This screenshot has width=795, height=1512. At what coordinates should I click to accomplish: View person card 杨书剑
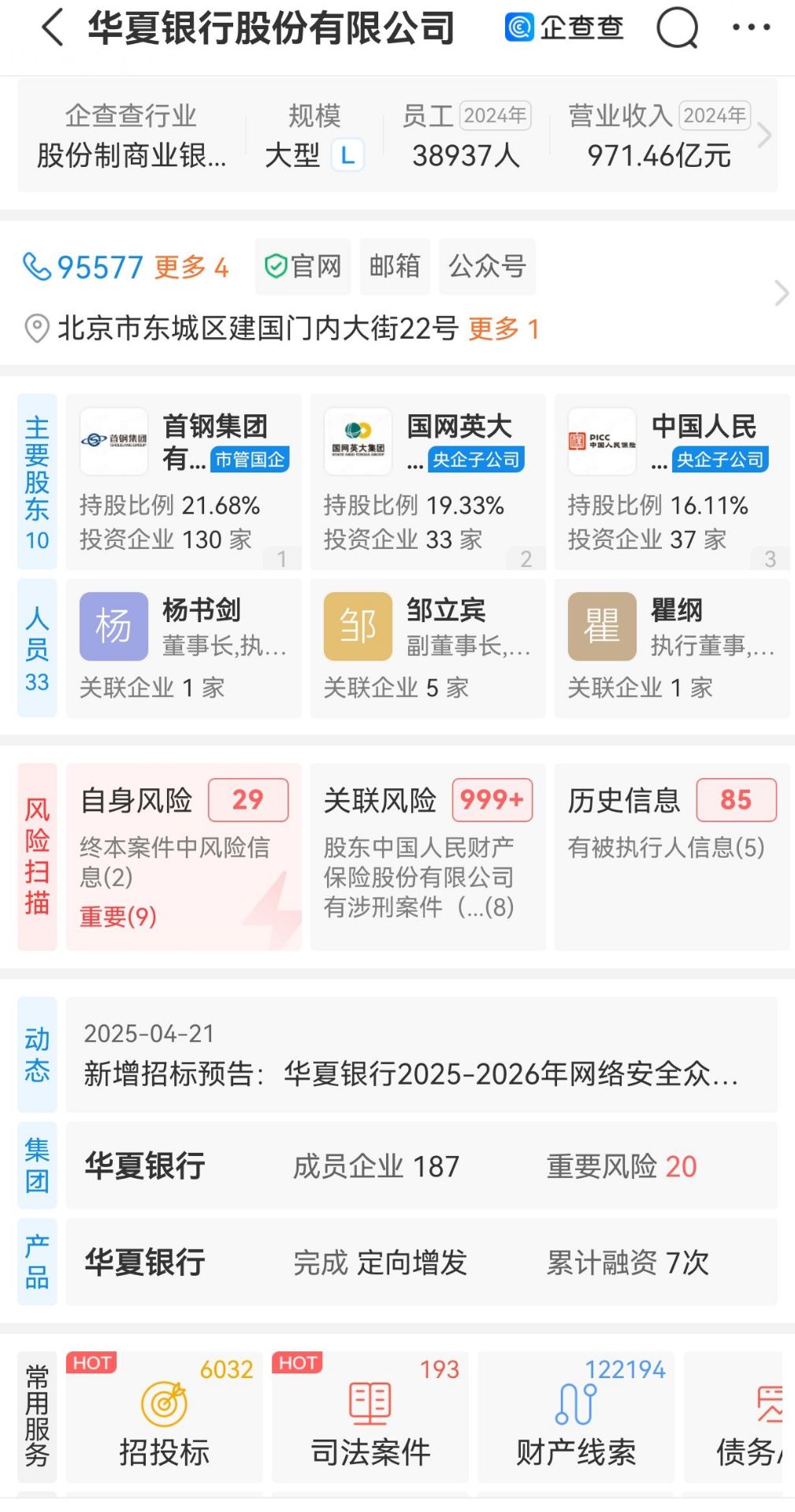click(x=184, y=648)
